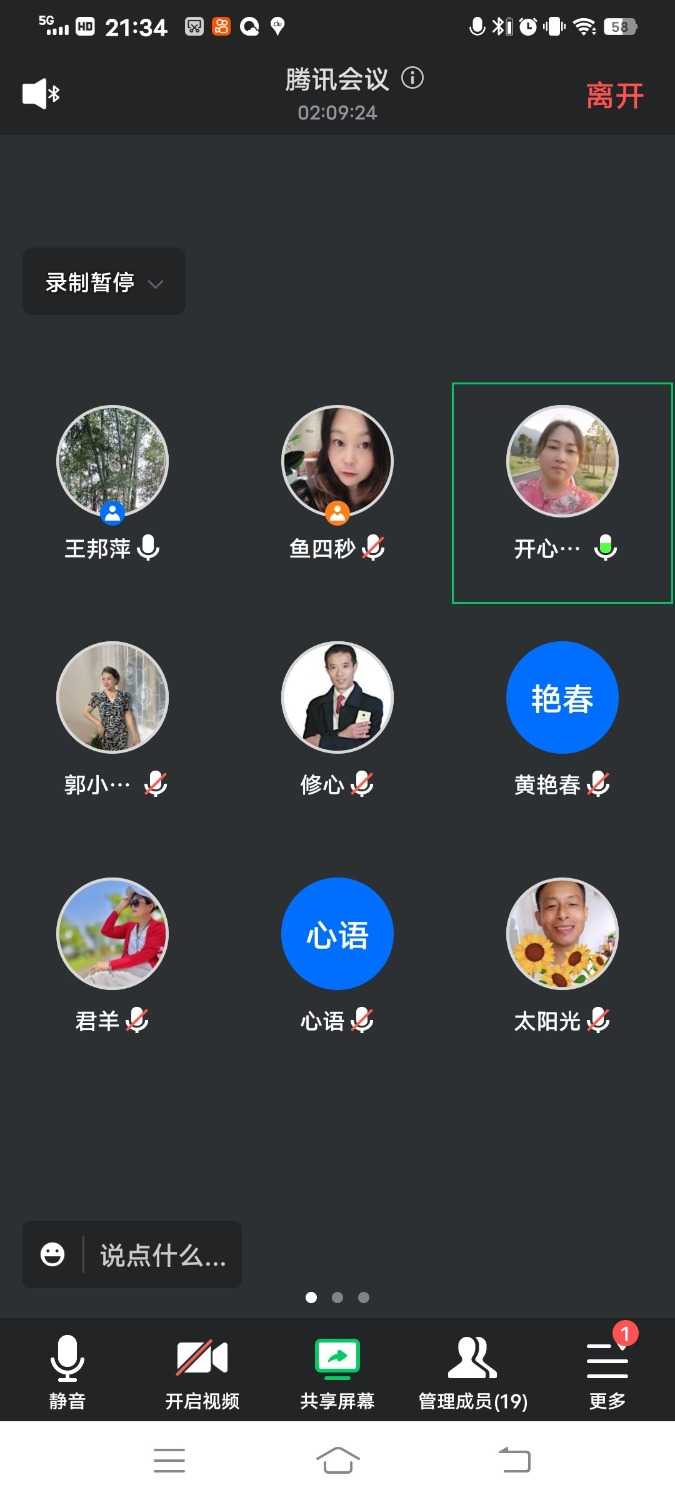Image resolution: width=675 pixels, height=1500 pixels.
Task: Open the 更多 menu
Action: pyautogui.click(x=607, y=1372)
